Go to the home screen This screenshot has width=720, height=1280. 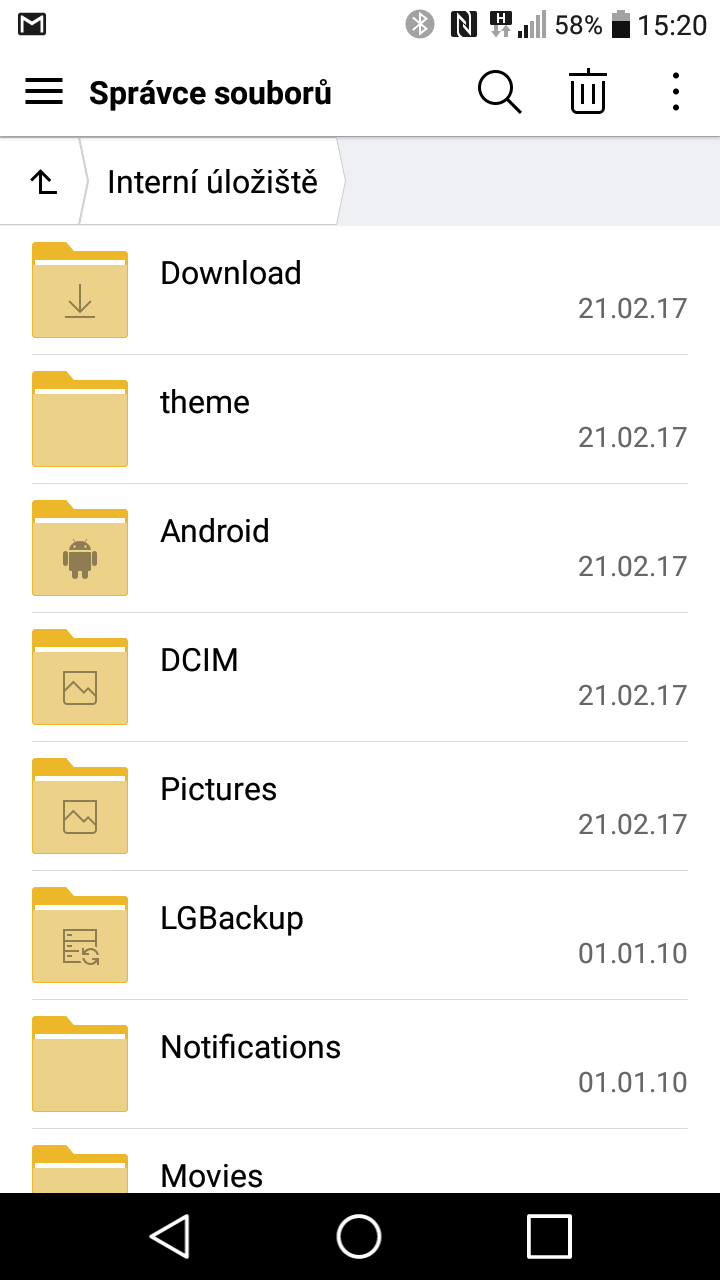click(x=359, y=1236)
